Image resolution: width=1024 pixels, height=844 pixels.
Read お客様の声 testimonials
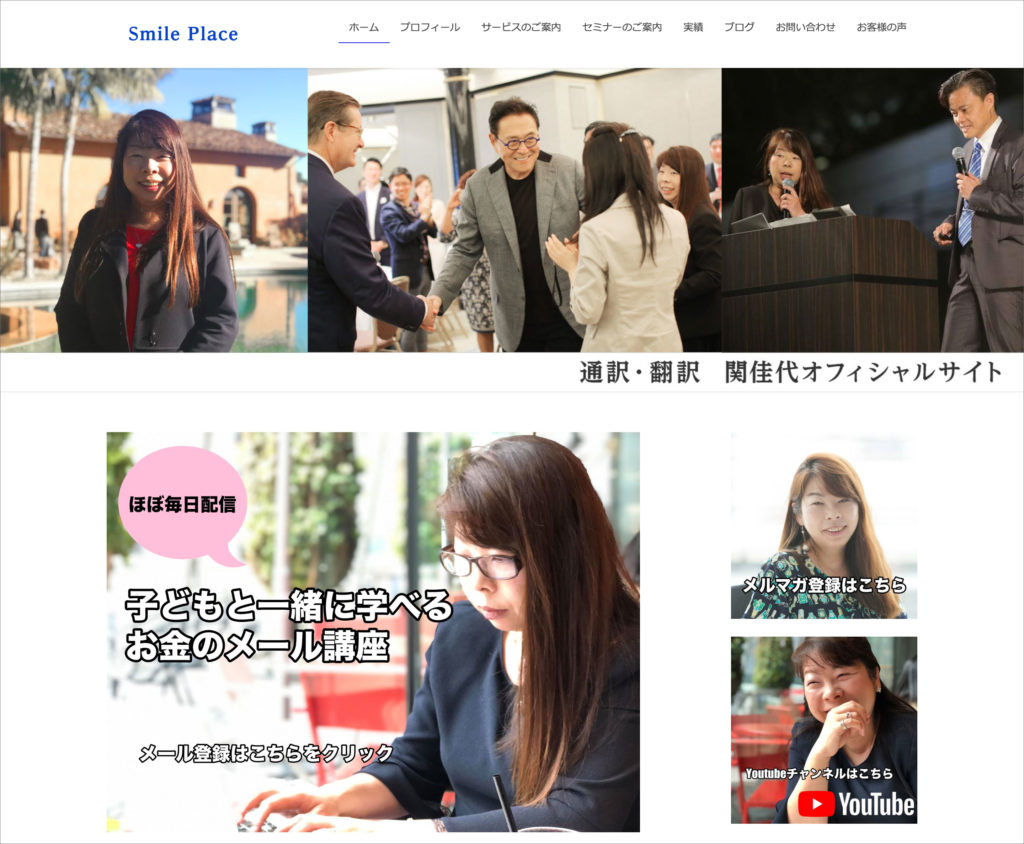pos(881,27)
